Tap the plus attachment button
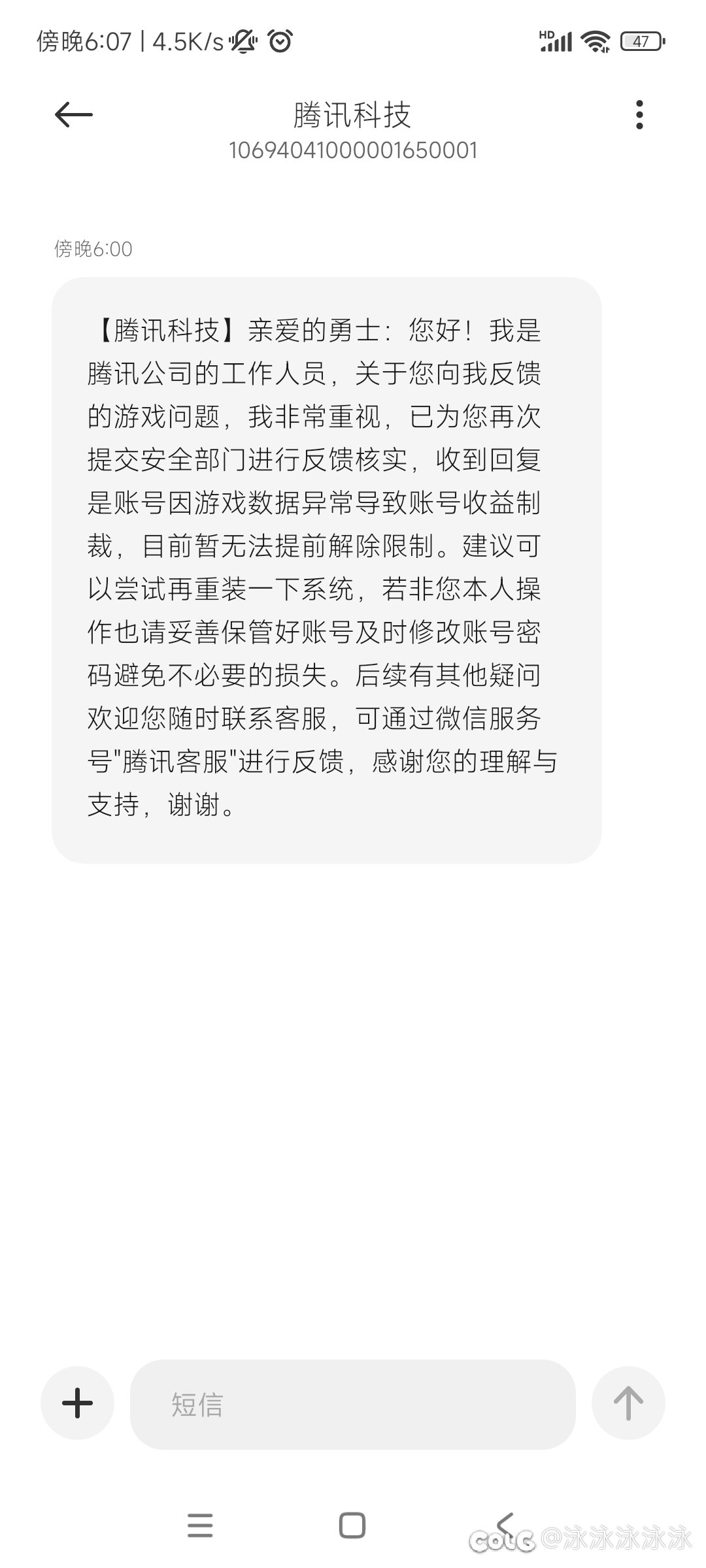The height and width of the screenshot is (1568, 706). pos(77,1403)
